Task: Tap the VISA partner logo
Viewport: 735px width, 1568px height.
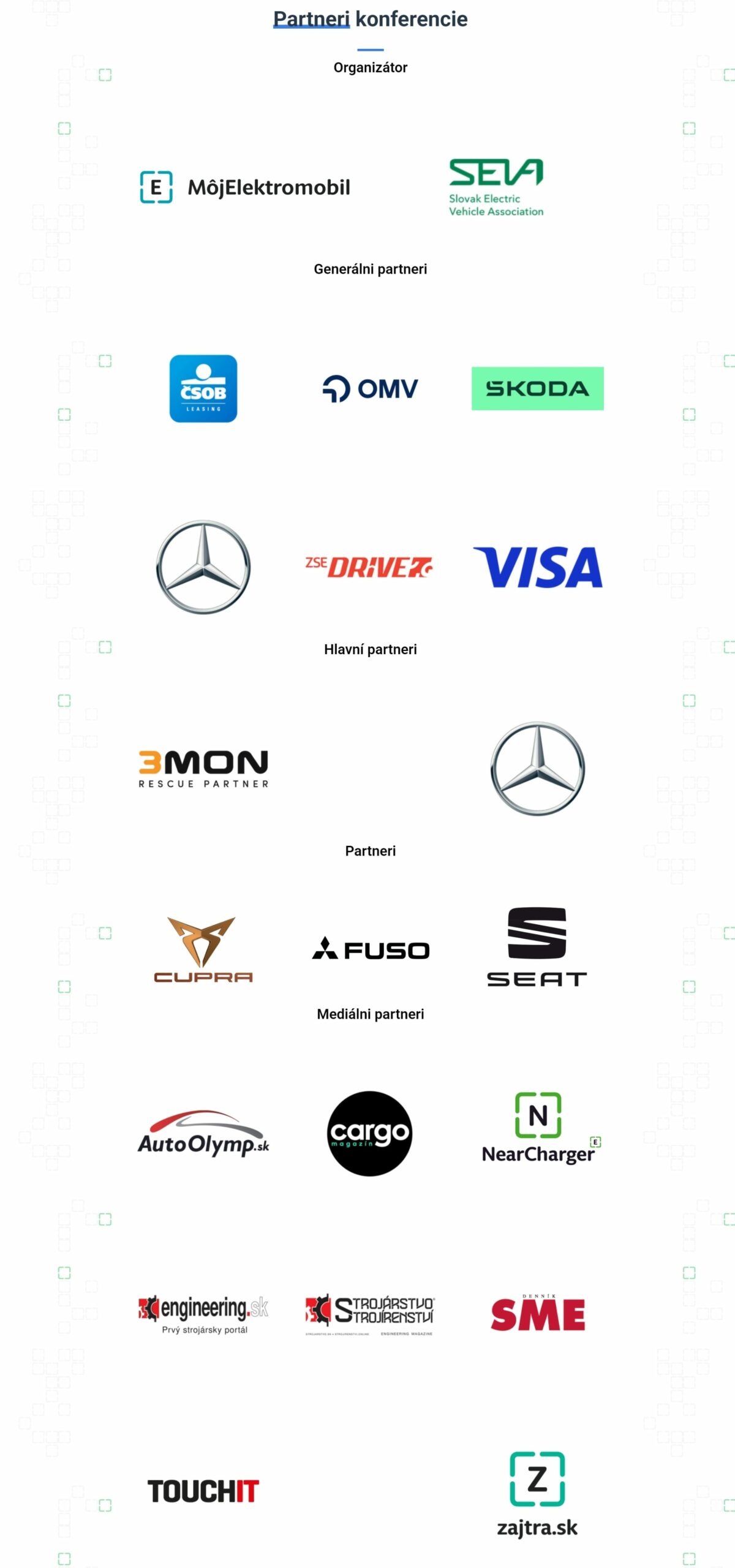Action: point(538,567)
